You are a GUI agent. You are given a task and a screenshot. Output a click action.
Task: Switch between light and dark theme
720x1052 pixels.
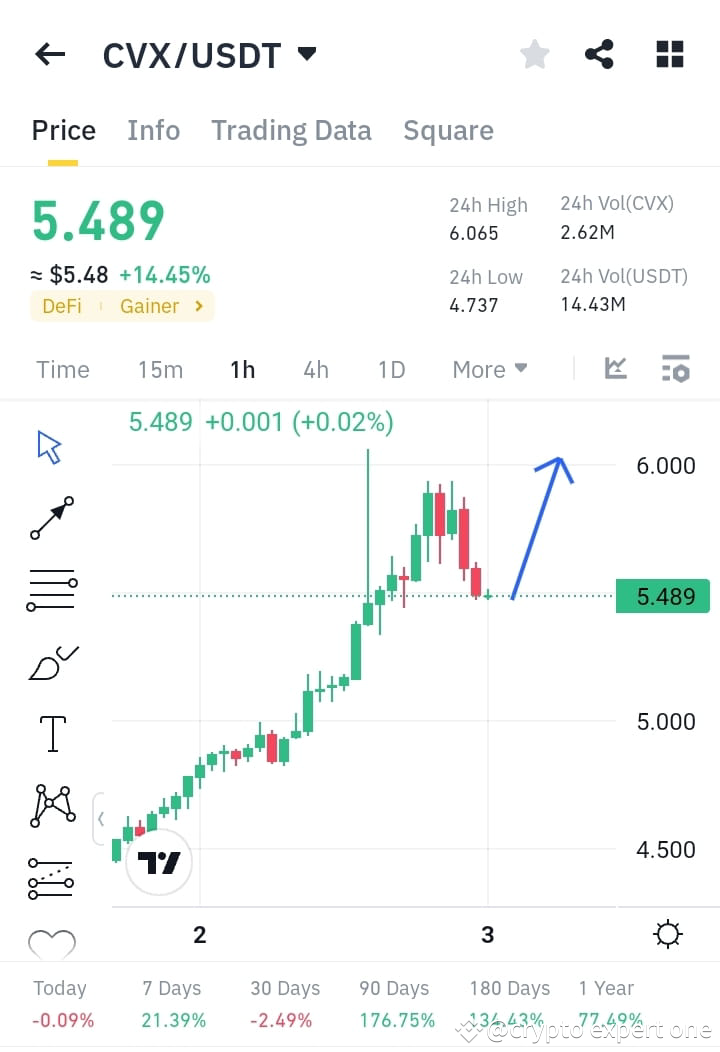click(x=668, y=934)
